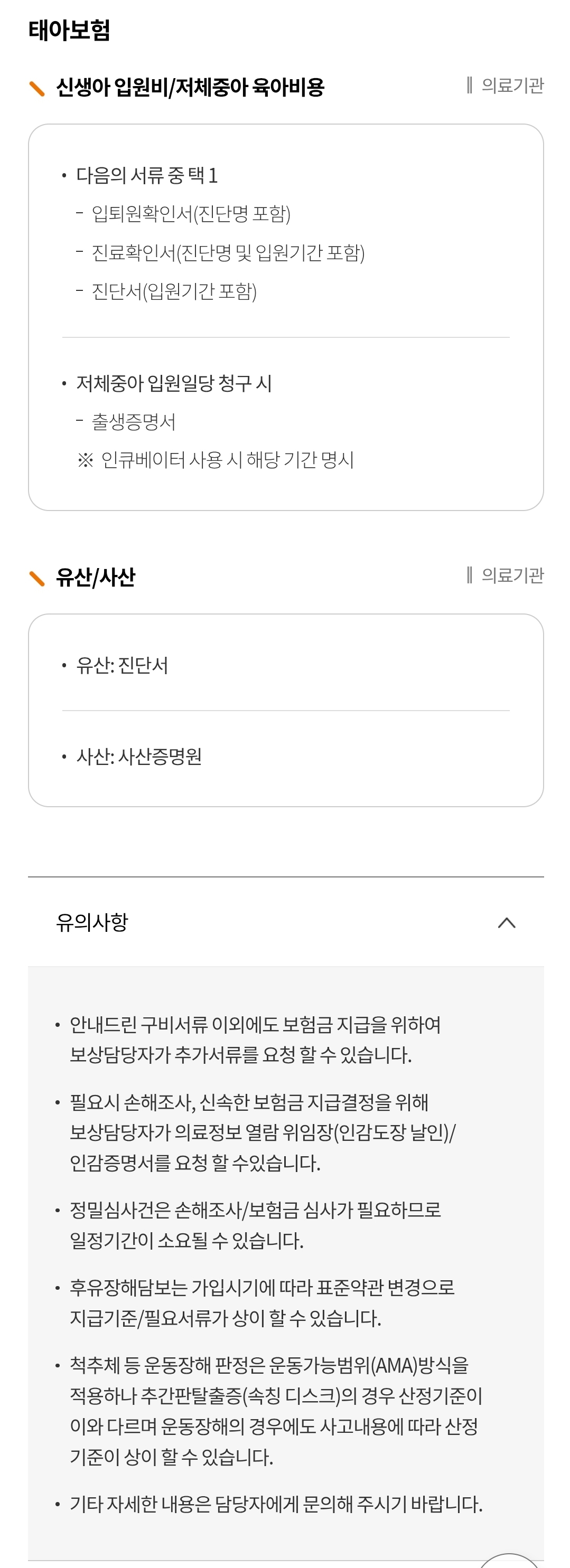
Task: Click the bottom 의료기관 label
Action: [x=513, y=575]
